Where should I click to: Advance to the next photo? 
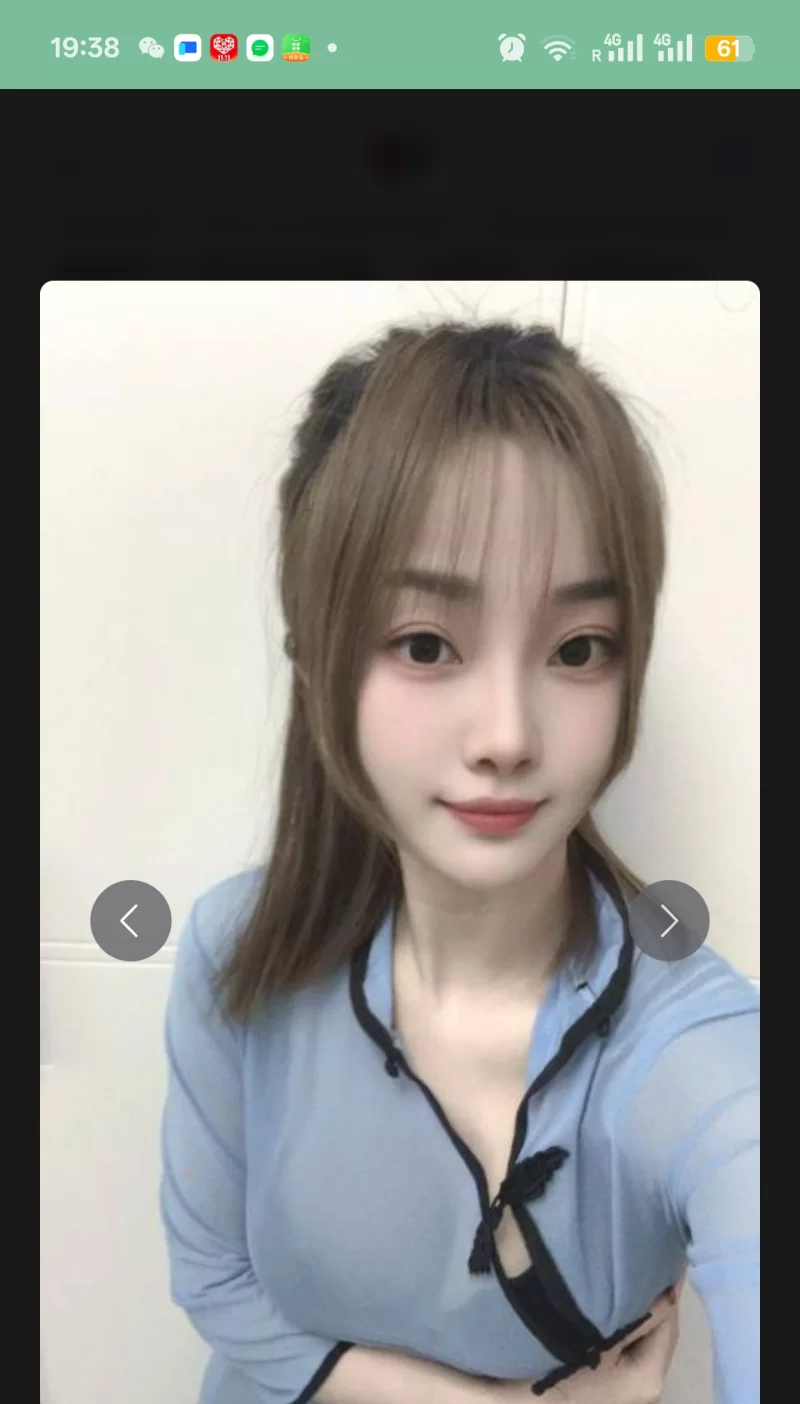point(669,920)
